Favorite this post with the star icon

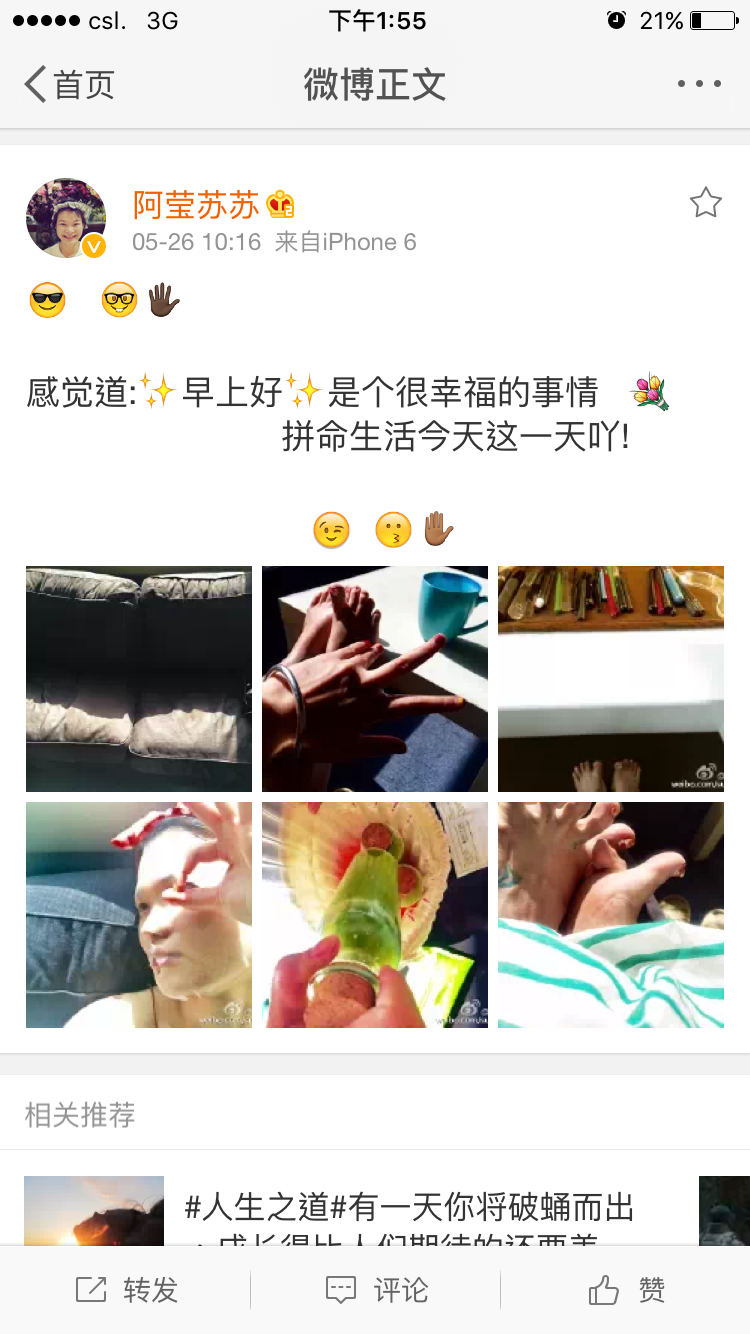[705, 203]
